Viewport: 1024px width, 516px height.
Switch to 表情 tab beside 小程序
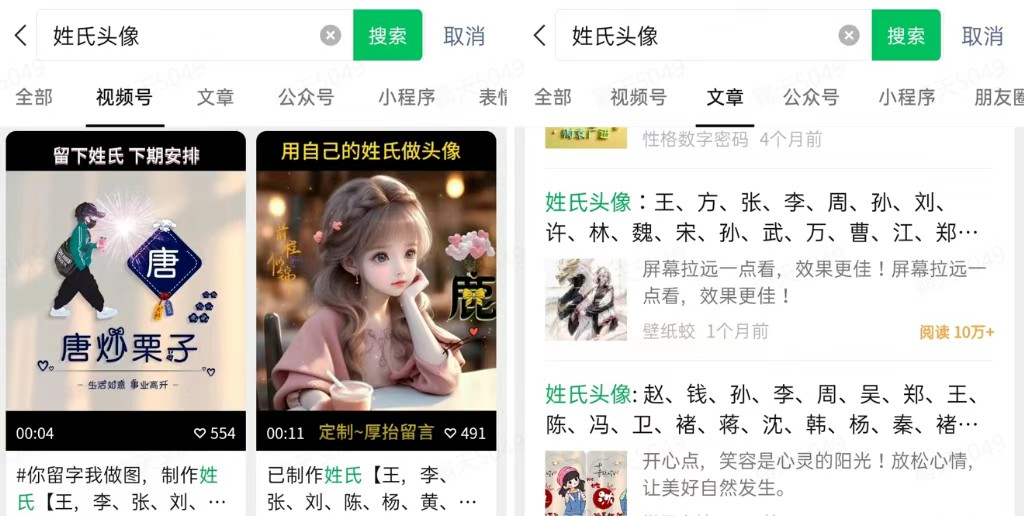pyautogui.click(x=494, y=97)
